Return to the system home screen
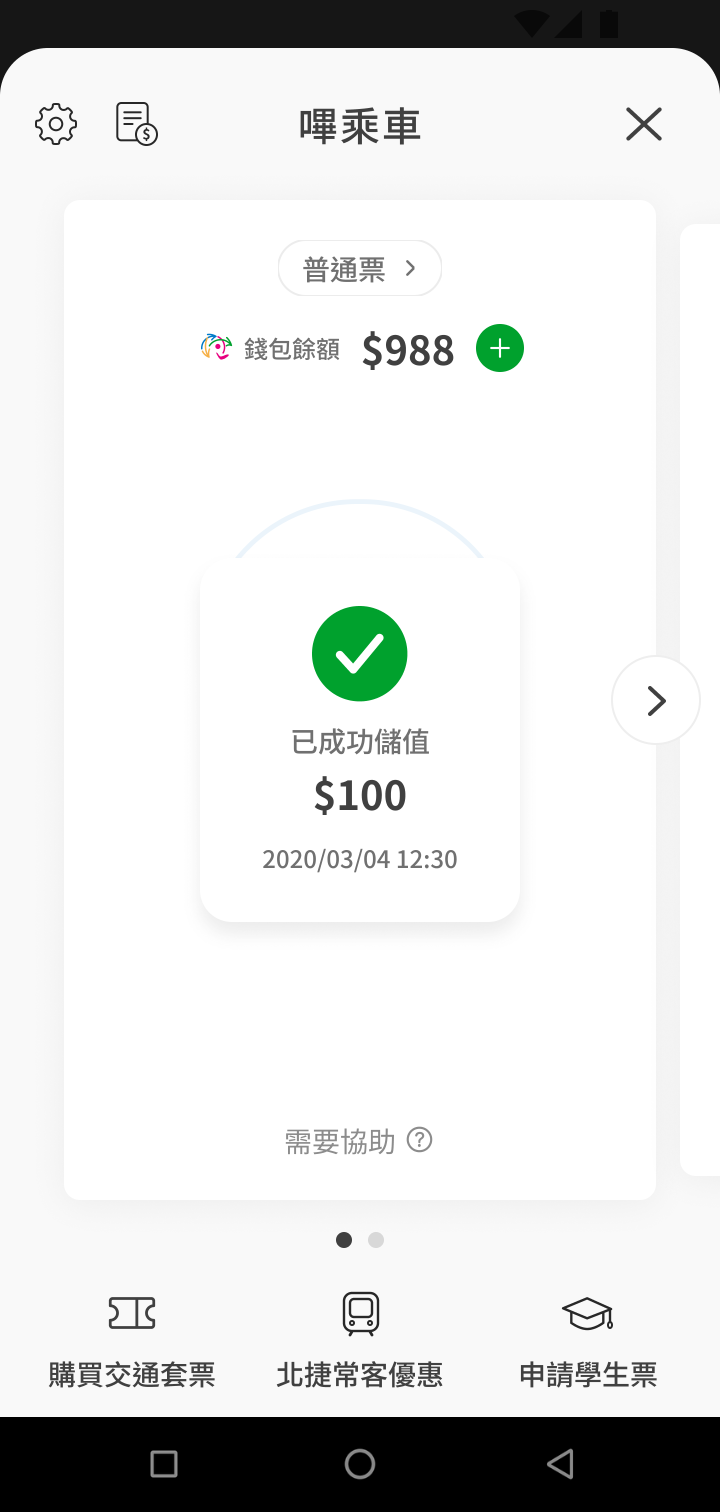Viewport: 720px width, 1512px height. click(360, 1464)
